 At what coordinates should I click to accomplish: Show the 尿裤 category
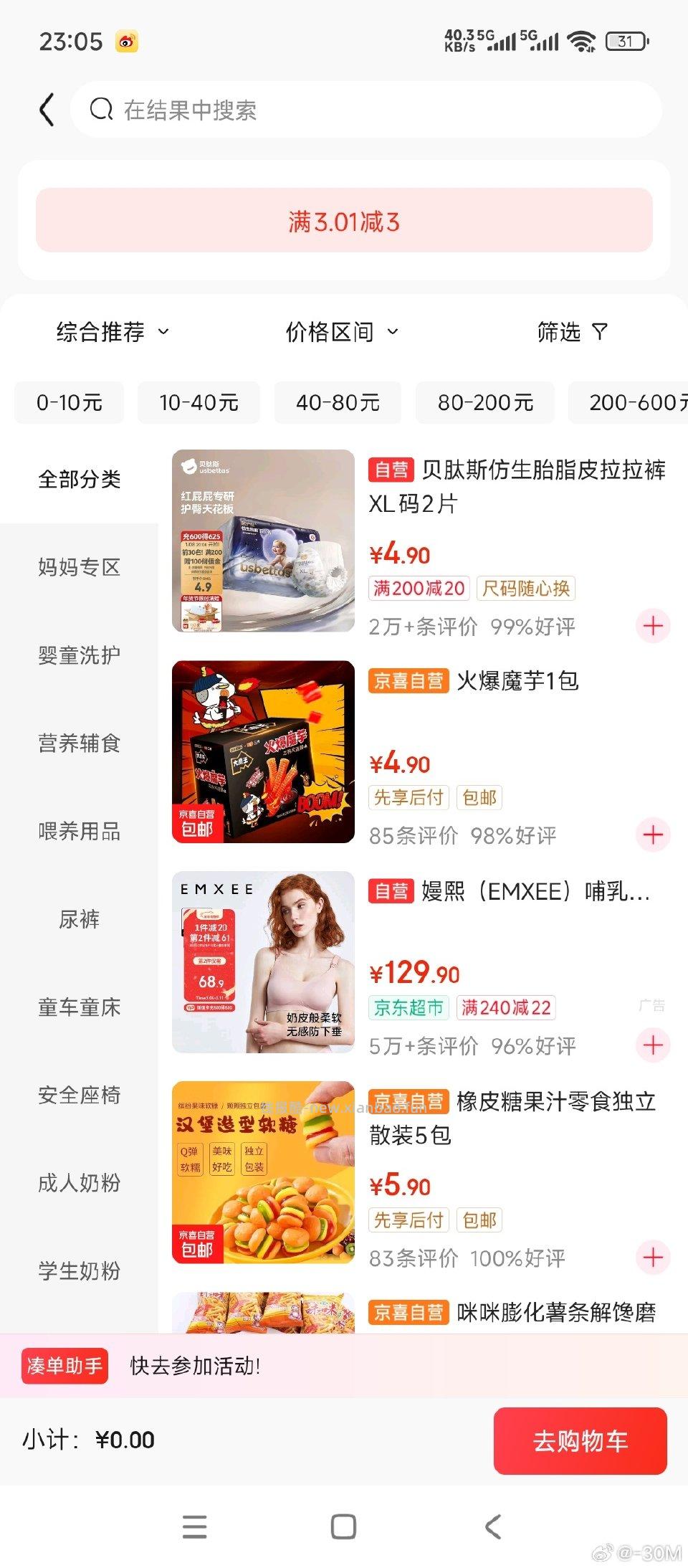click(79, 919)
